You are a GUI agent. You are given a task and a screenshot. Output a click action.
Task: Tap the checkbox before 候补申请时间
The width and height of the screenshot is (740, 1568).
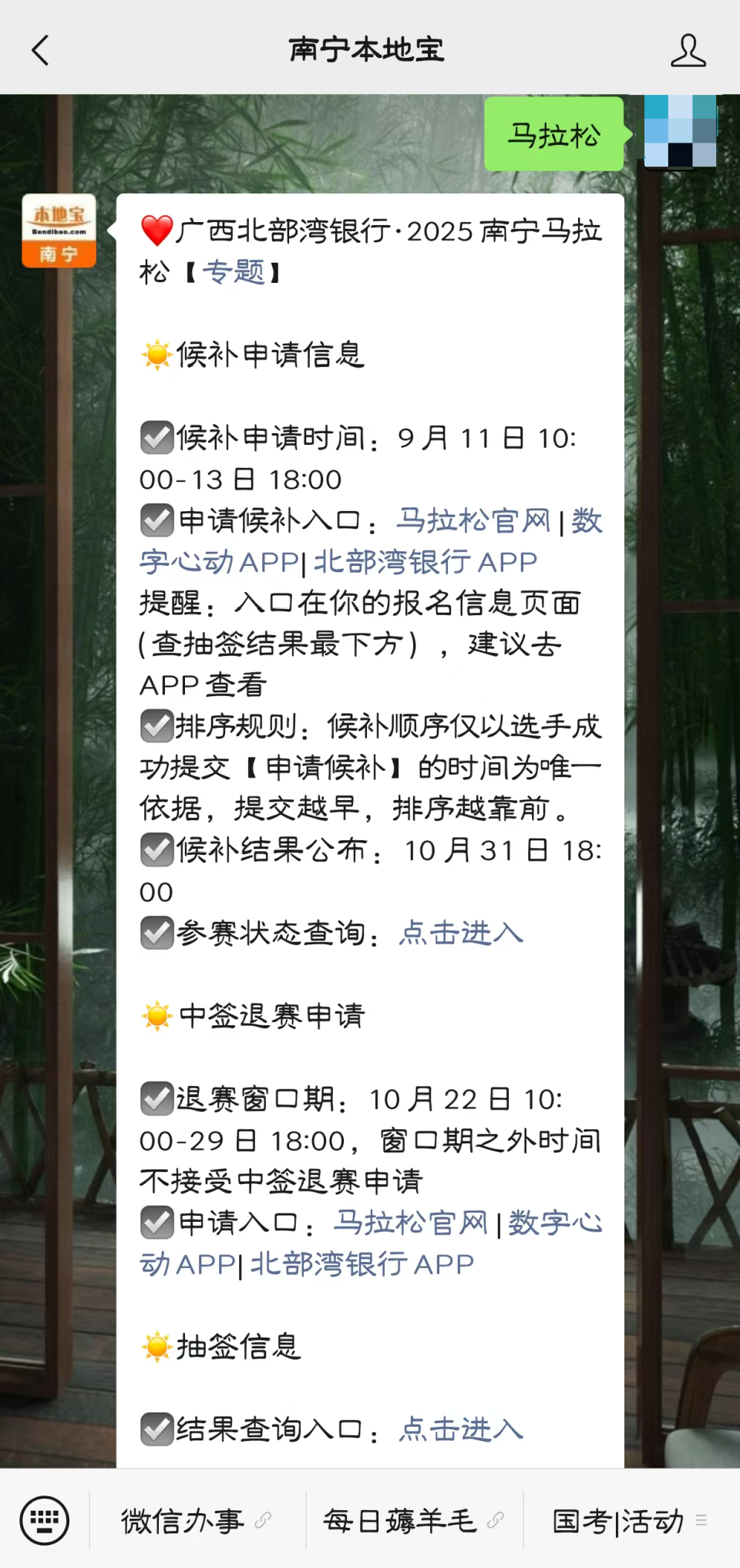click(x=157, y=438)
